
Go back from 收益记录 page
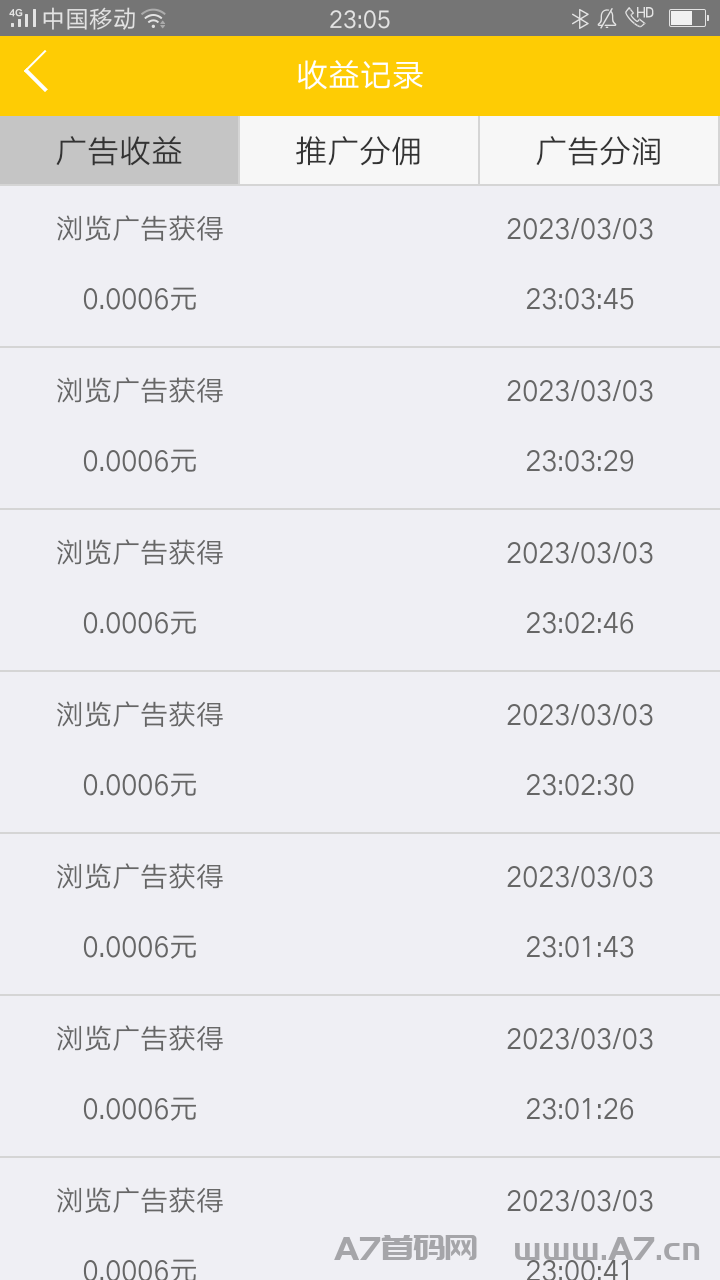coord(37,72)
